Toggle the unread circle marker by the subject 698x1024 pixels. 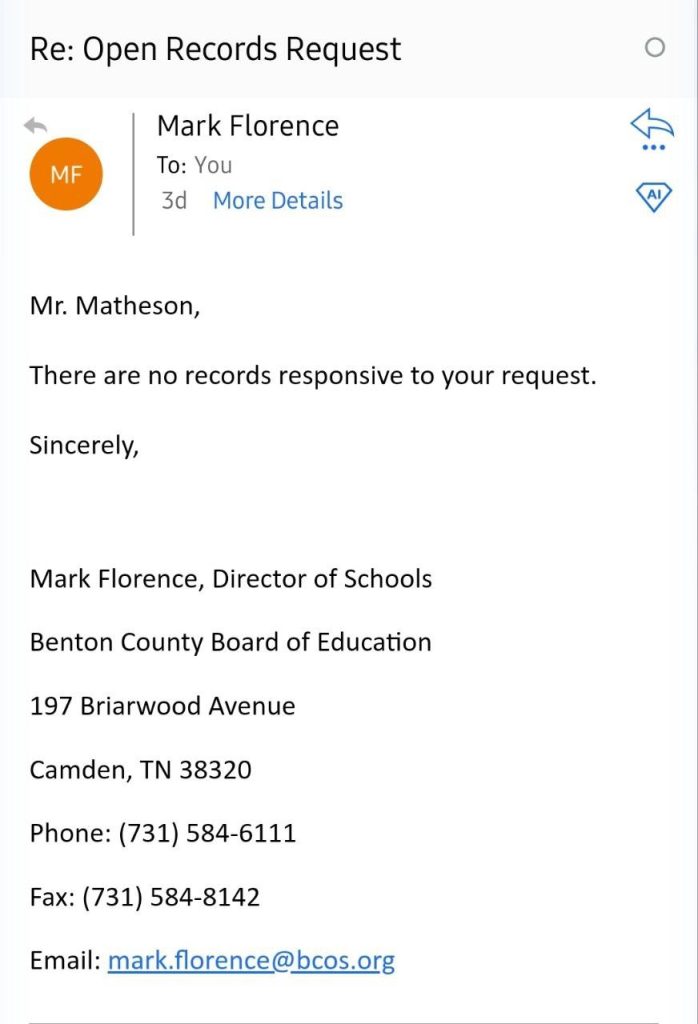655,48
